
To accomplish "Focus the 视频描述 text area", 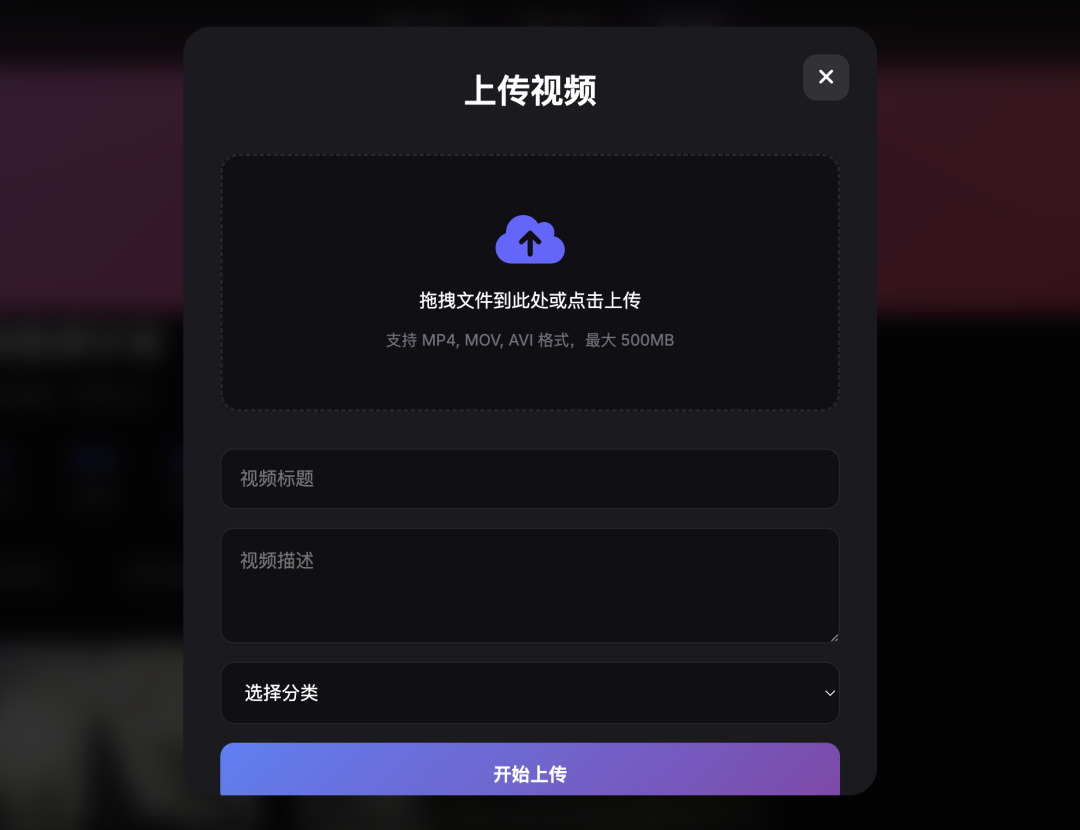I will [529, 585].
